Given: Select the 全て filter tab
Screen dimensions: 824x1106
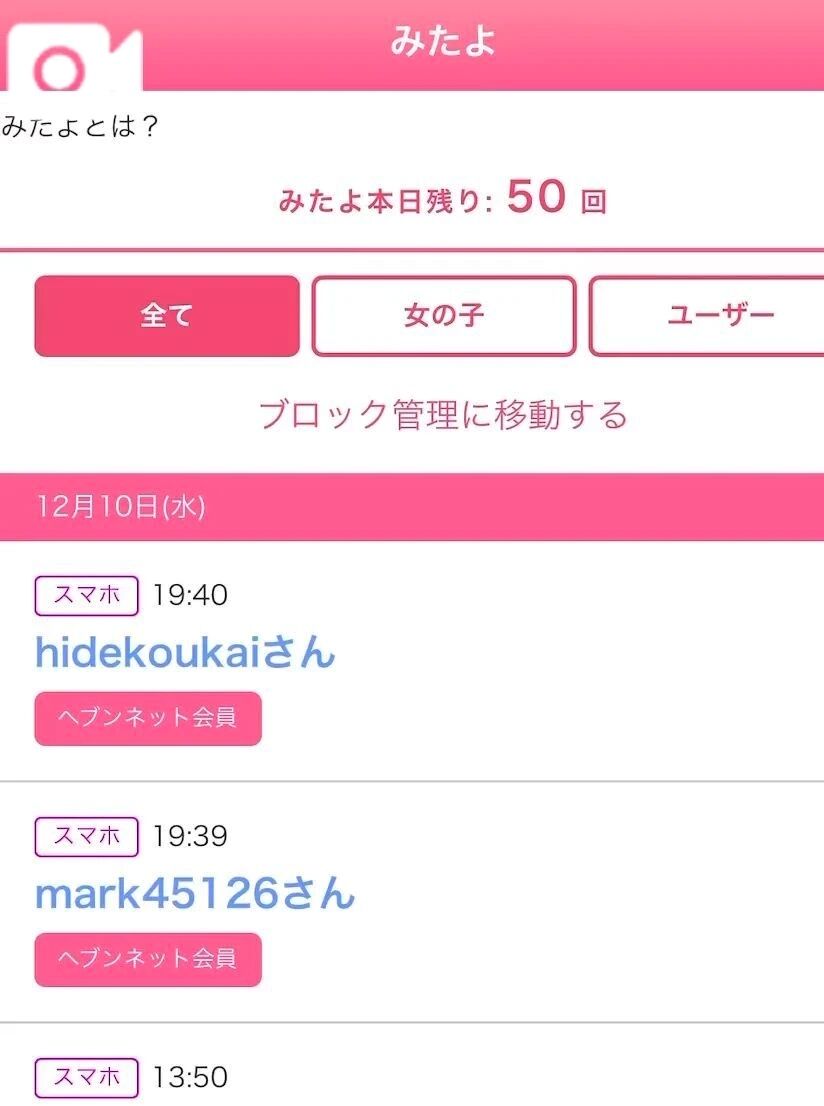Looking at the screenshot, I should pyautogui.click(x=167, y=315).
